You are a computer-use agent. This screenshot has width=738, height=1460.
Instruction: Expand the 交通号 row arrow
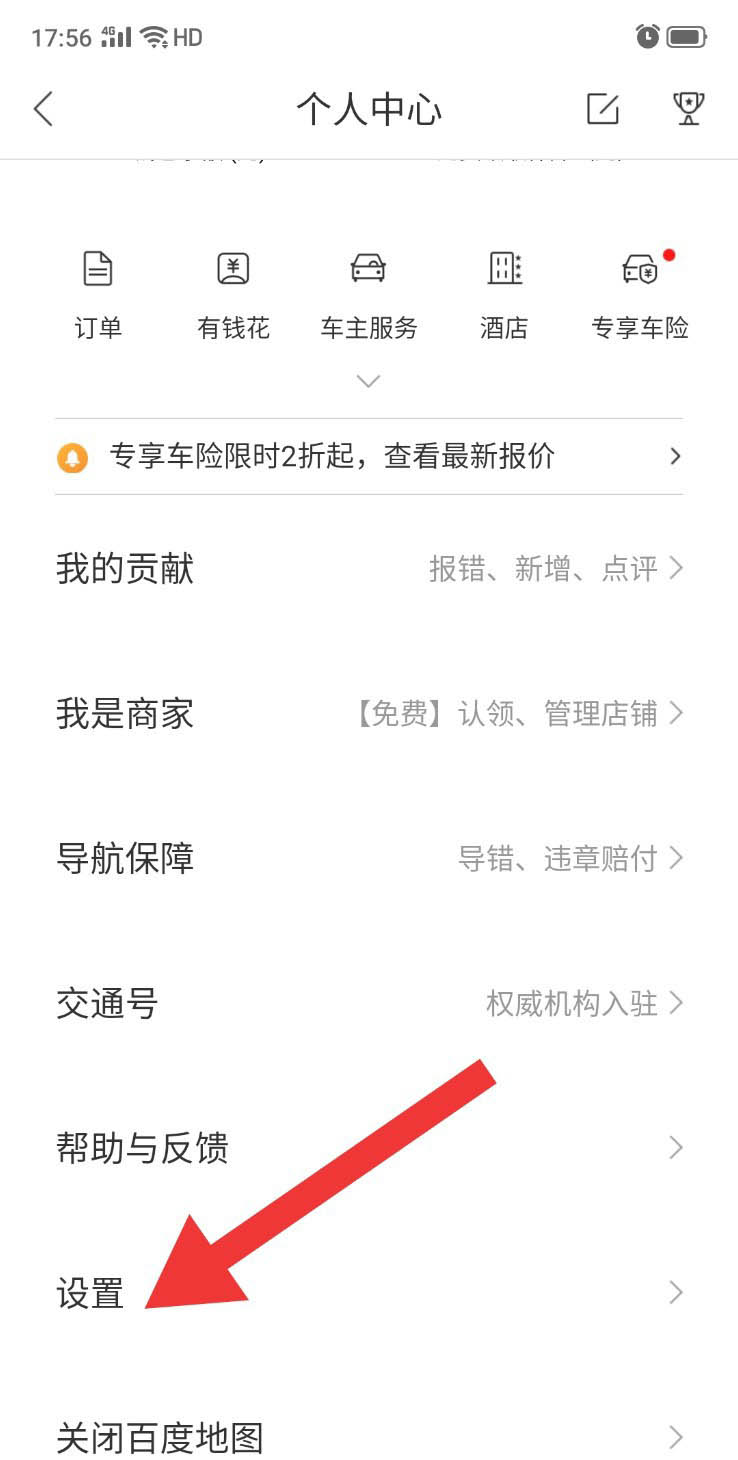(677, 1003)
